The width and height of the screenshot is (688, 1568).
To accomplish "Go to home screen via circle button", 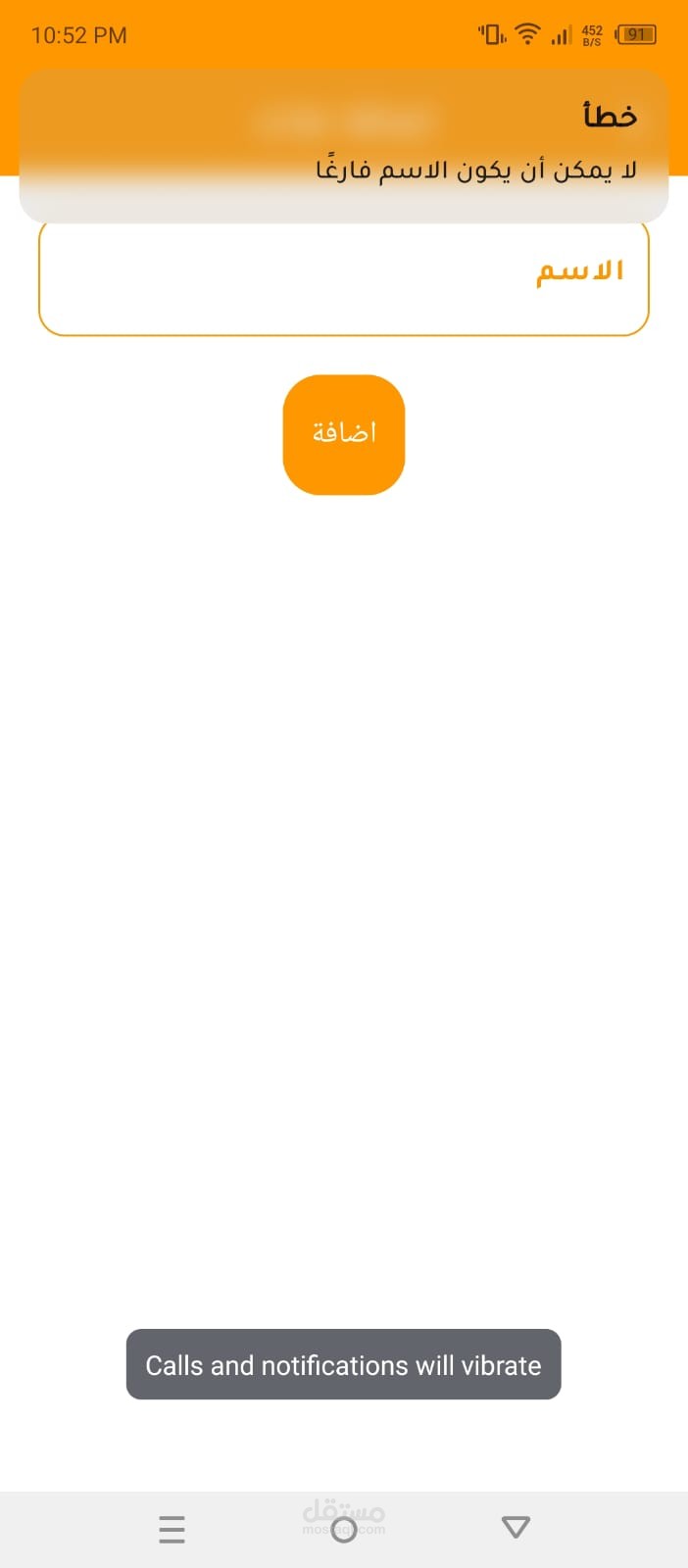I will pos(344,1529).
